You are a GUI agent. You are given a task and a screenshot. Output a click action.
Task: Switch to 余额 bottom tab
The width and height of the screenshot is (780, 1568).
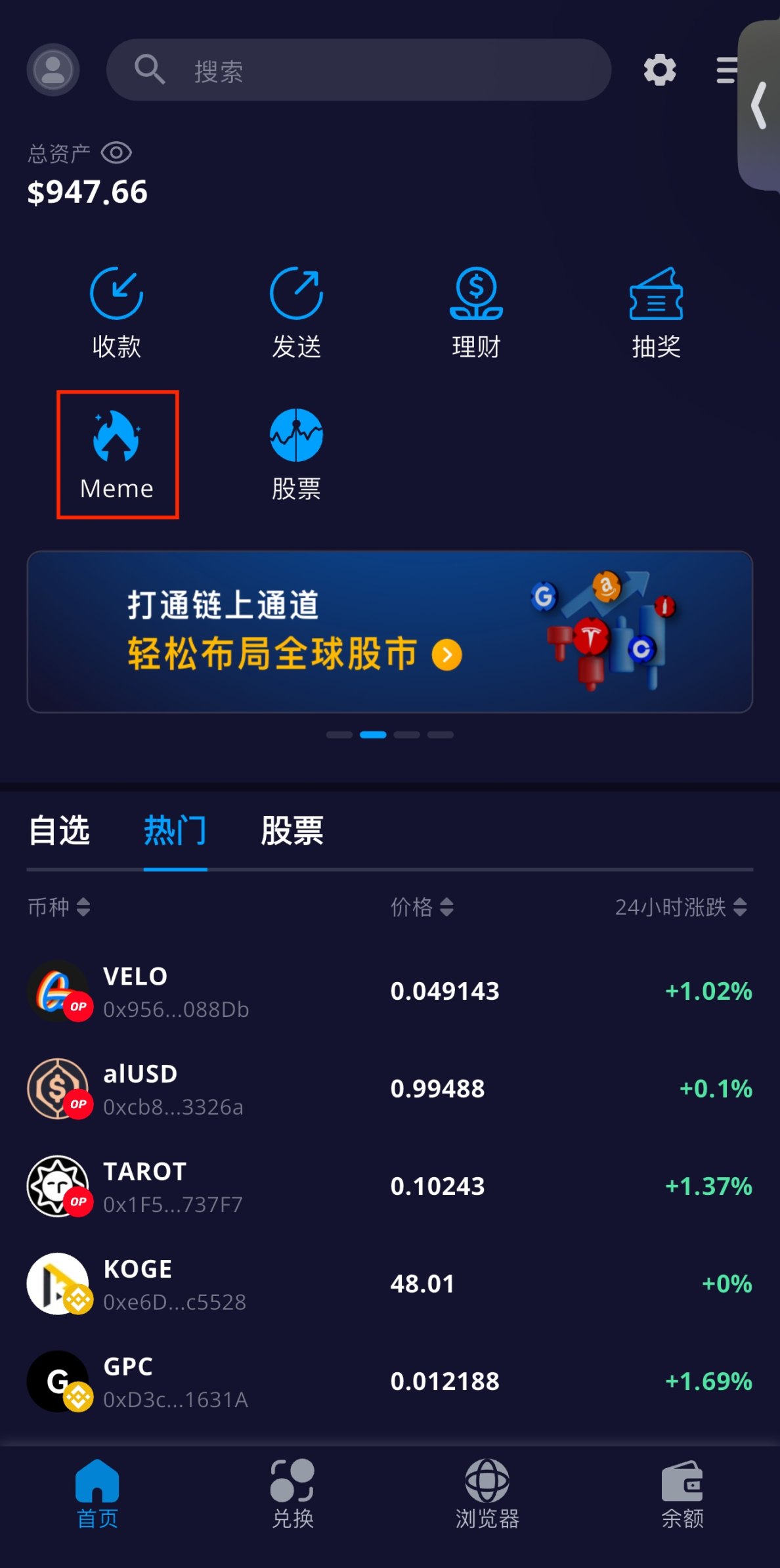(682, 1494)
